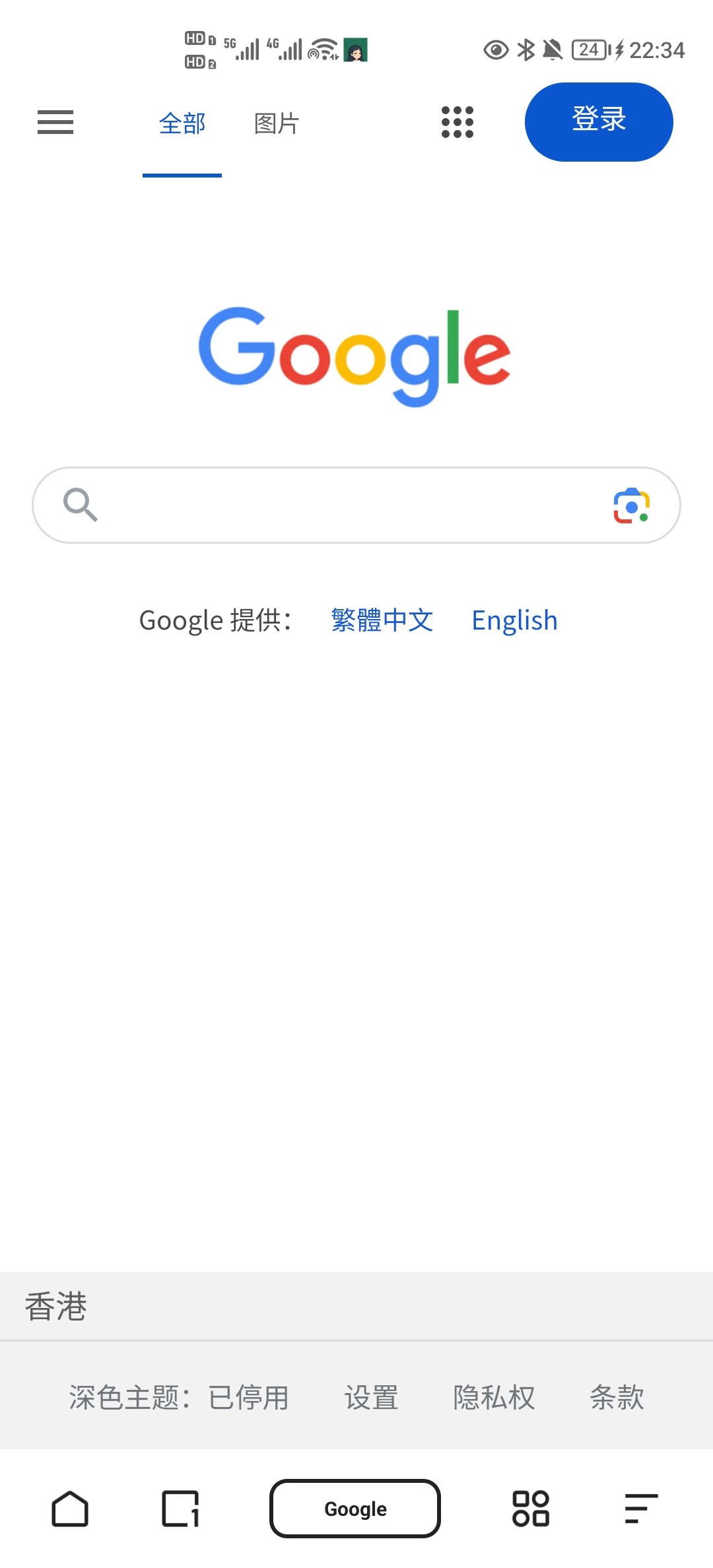
Task: Open the browser tab switcher
Action: pos(180,1509)
